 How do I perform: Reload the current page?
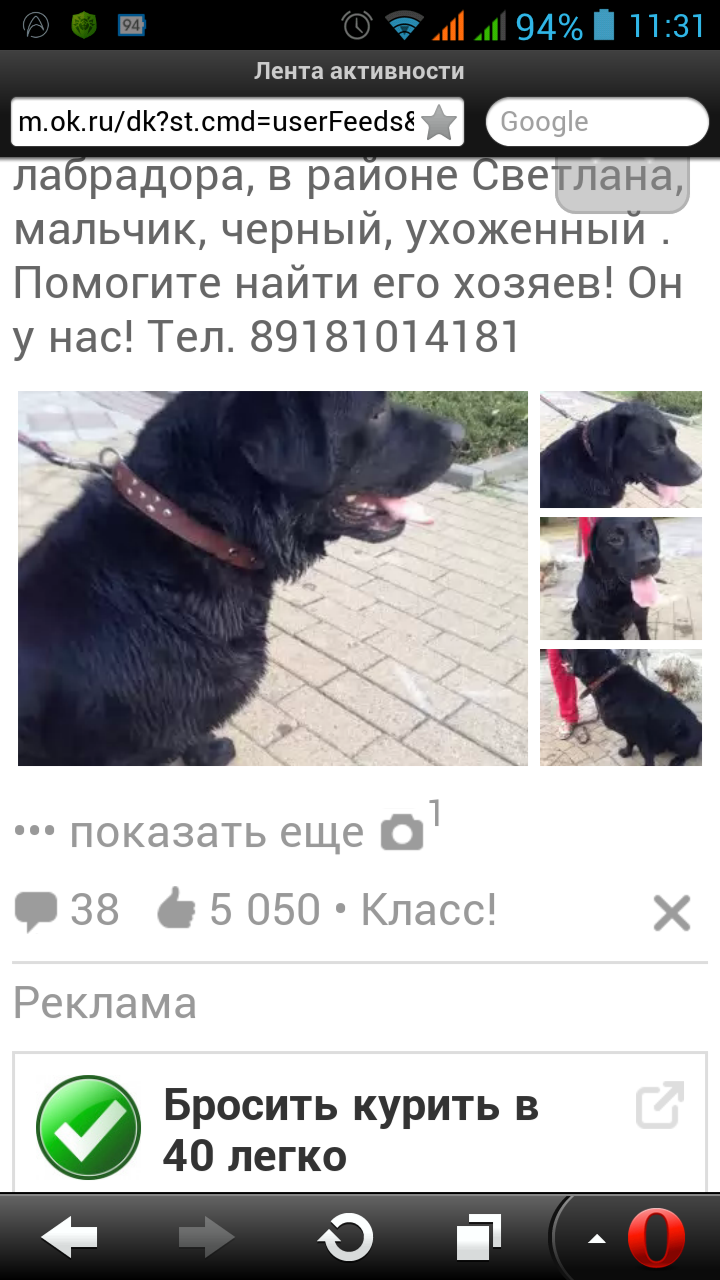345,1238
